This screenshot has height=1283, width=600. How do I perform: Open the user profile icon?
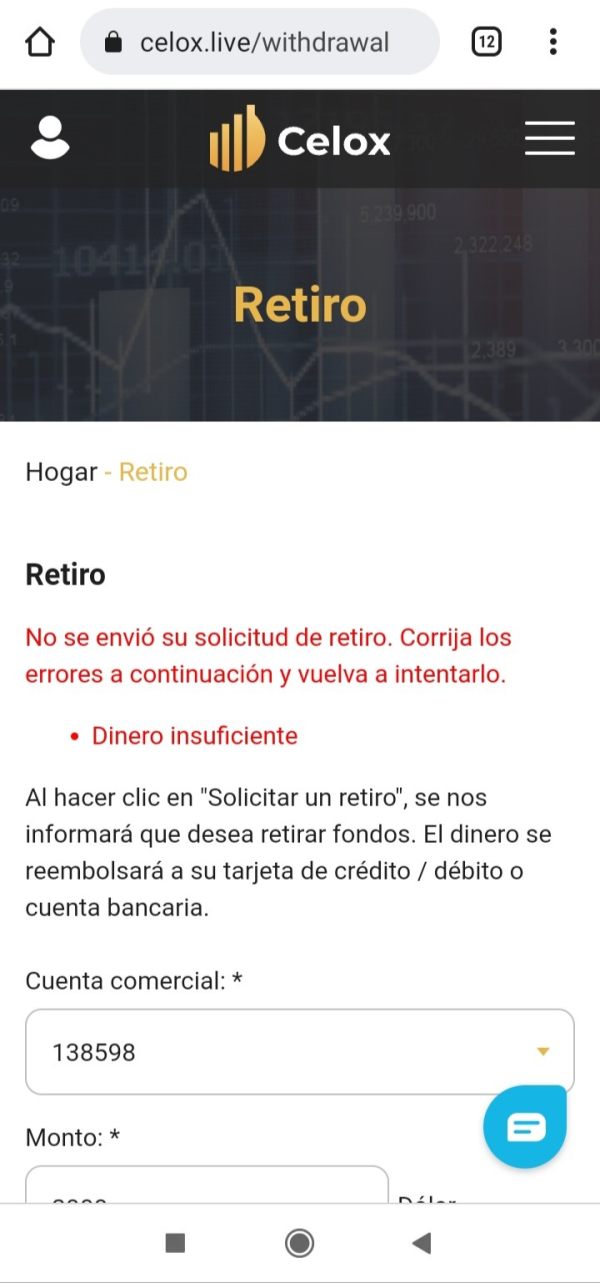click(x=50, y=139)
